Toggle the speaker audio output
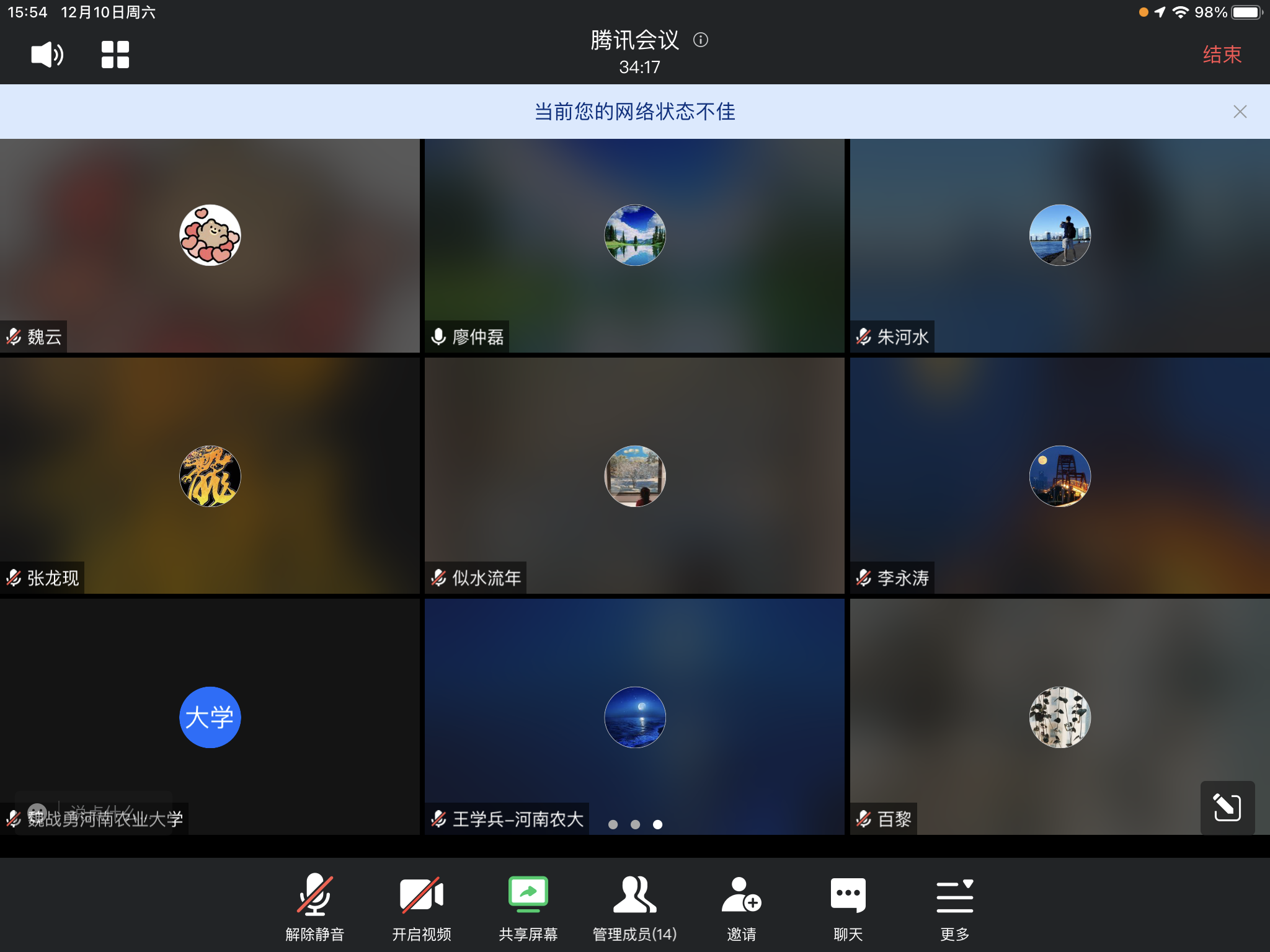 pos(47,55)
